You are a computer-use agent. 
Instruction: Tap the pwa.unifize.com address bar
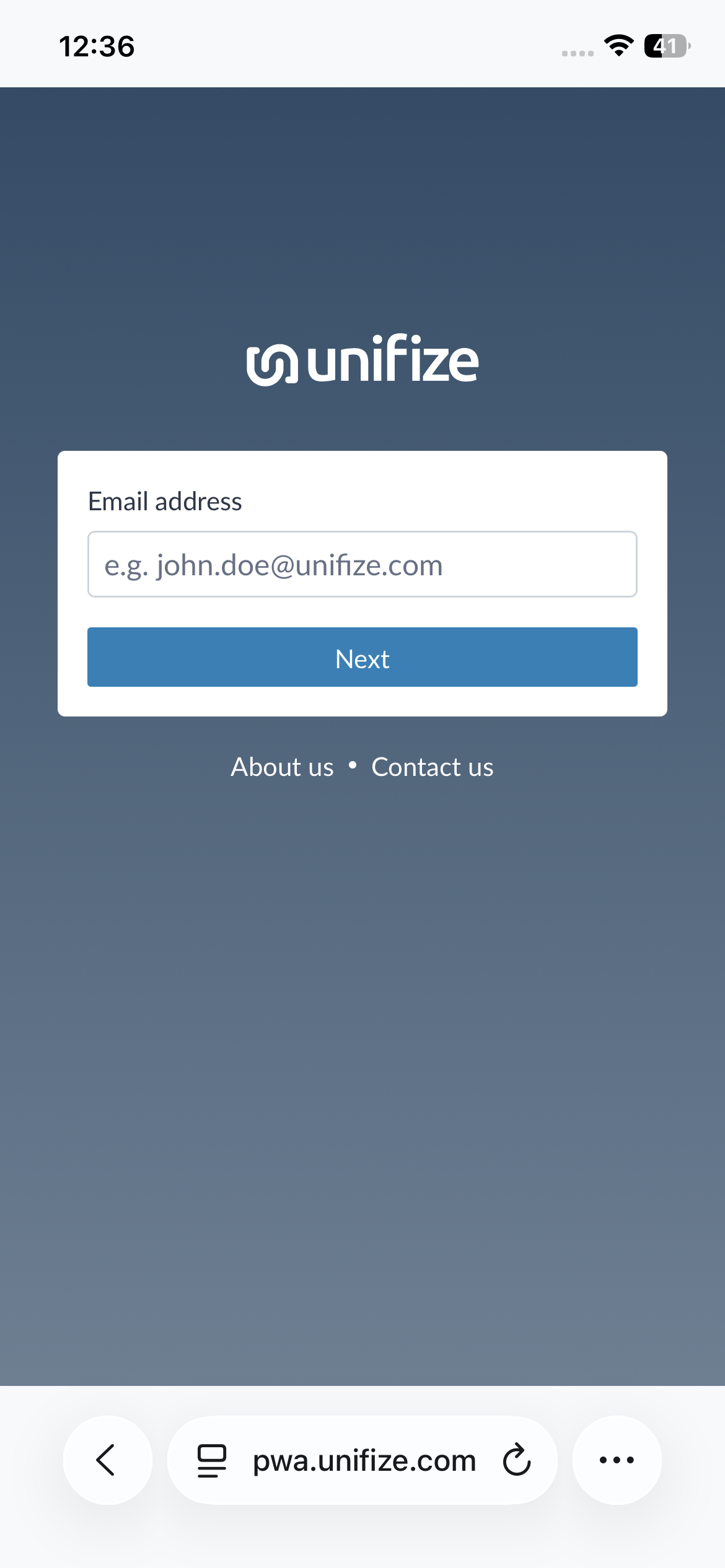point(364,1460)
